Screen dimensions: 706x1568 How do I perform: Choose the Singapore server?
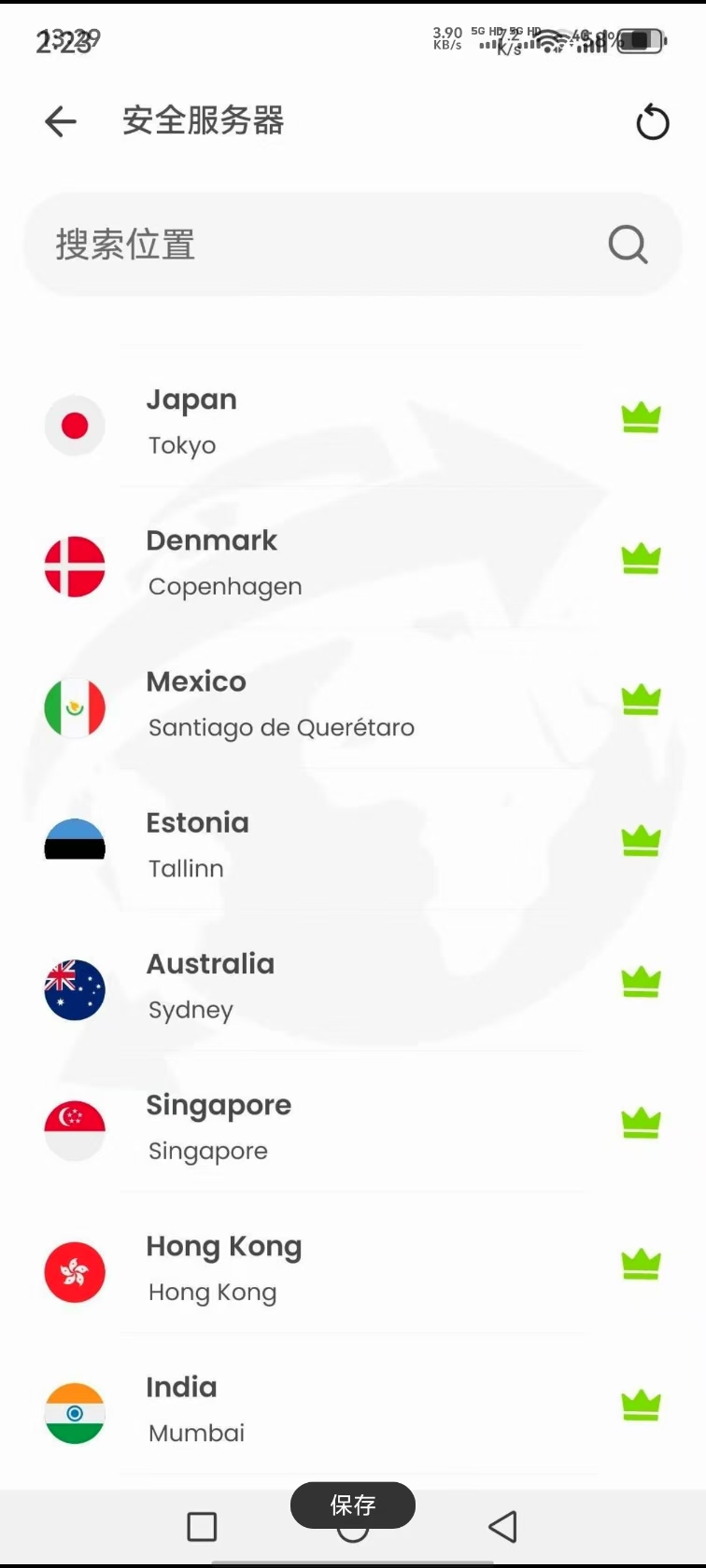coord(353,1127)
